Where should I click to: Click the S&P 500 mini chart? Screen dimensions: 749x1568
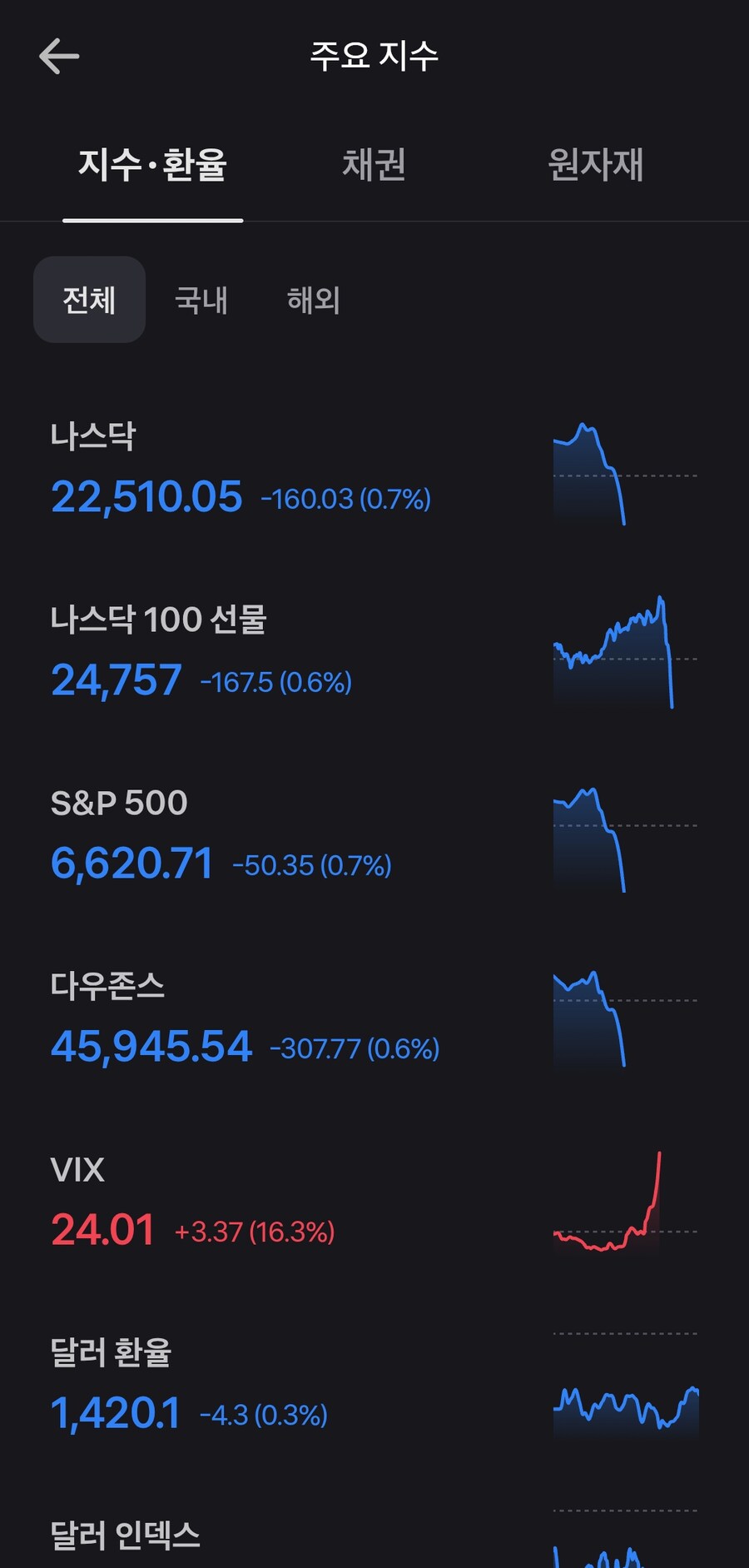[x=624, y=837]
